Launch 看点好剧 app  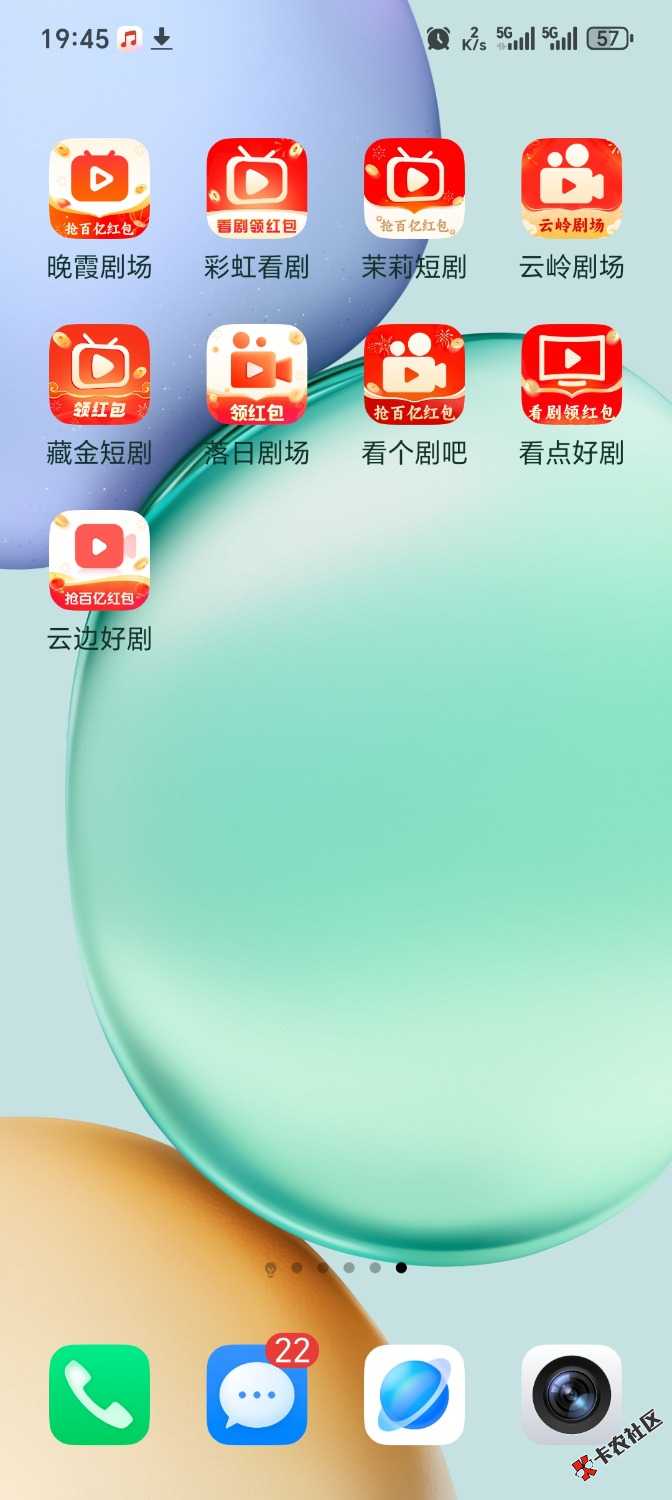(571, 374)
